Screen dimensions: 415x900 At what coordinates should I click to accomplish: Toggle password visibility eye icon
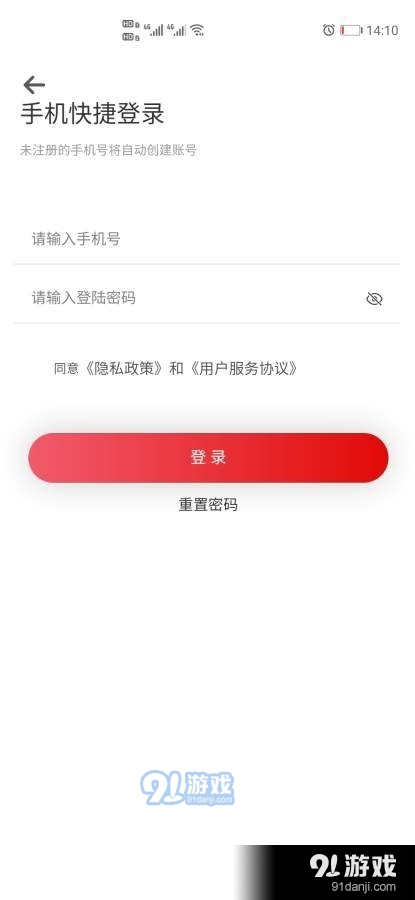click(374, 298)
